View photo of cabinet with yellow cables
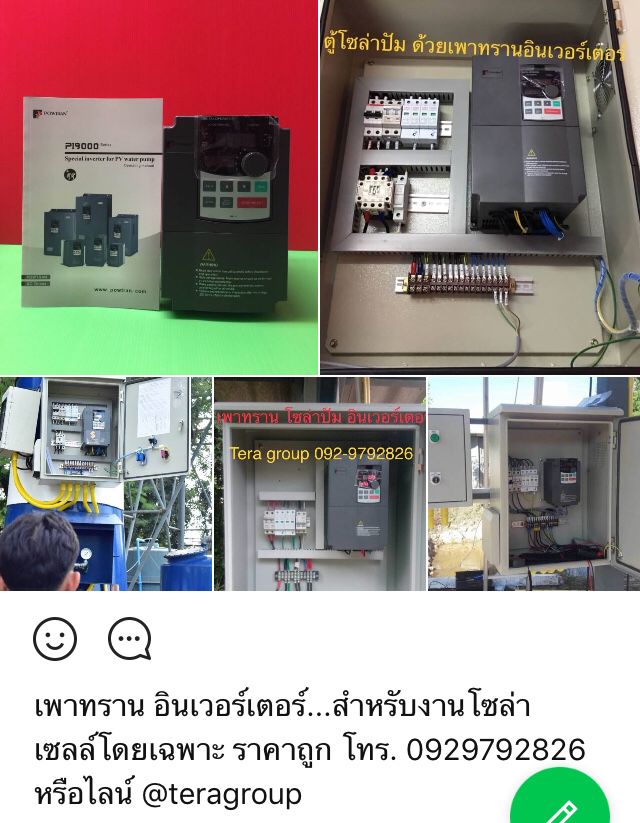 (105, 483)
